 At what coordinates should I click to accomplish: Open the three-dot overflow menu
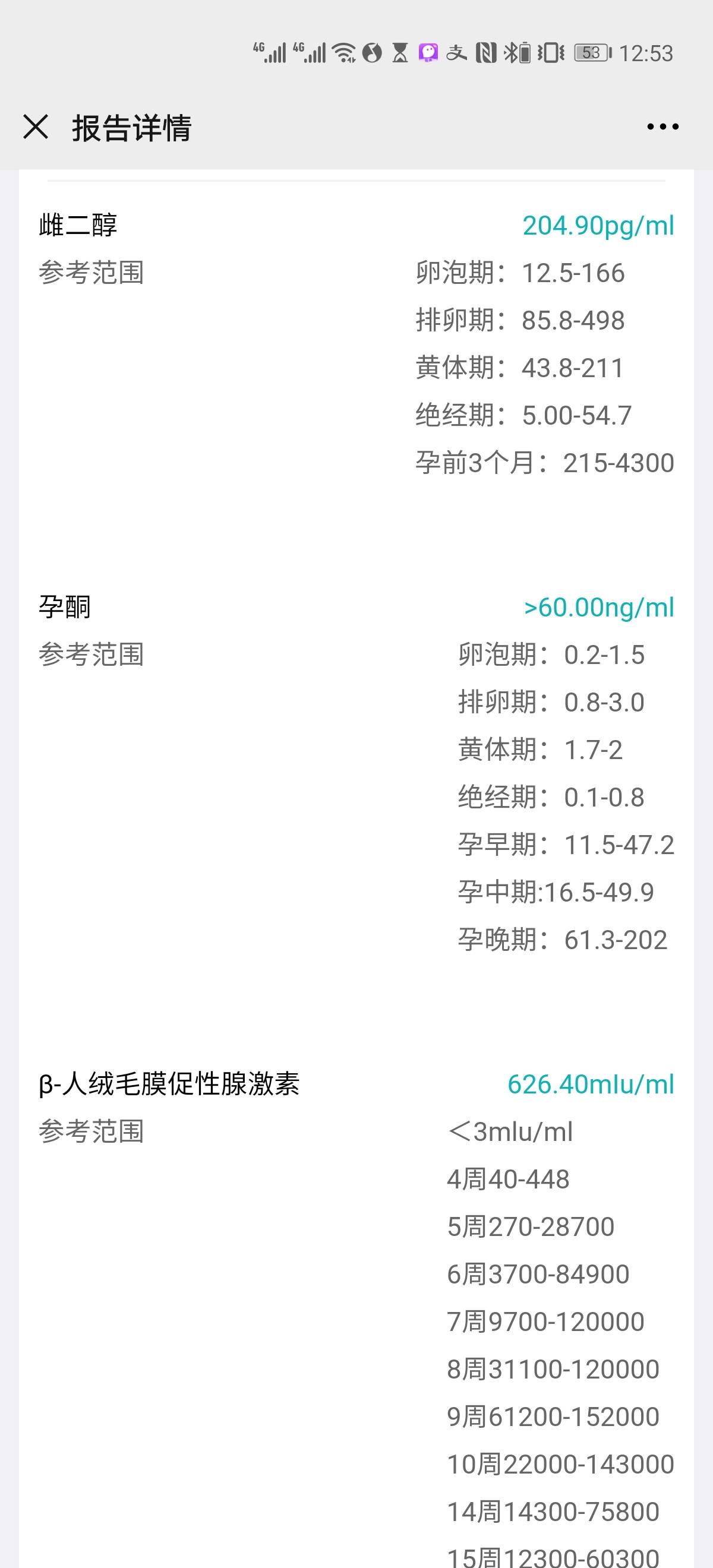(x=662, y=127)
